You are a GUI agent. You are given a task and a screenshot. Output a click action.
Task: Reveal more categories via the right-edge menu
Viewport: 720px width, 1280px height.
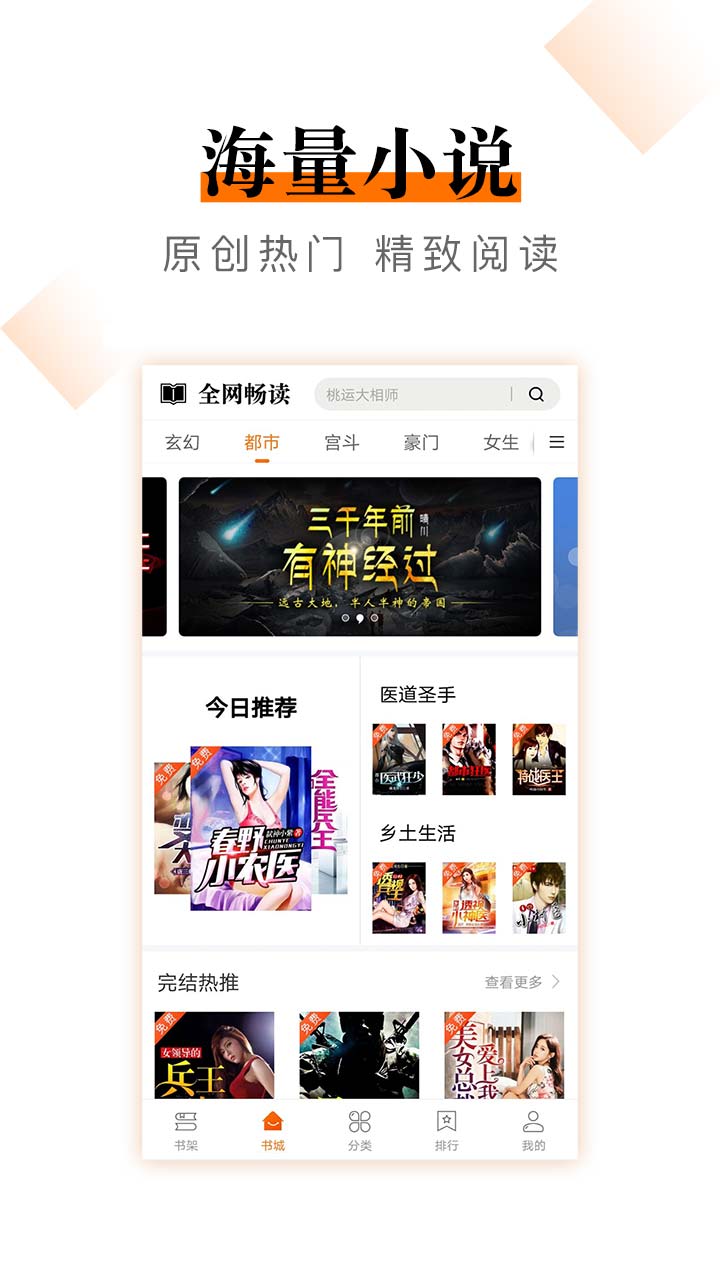tap(557, 441)
